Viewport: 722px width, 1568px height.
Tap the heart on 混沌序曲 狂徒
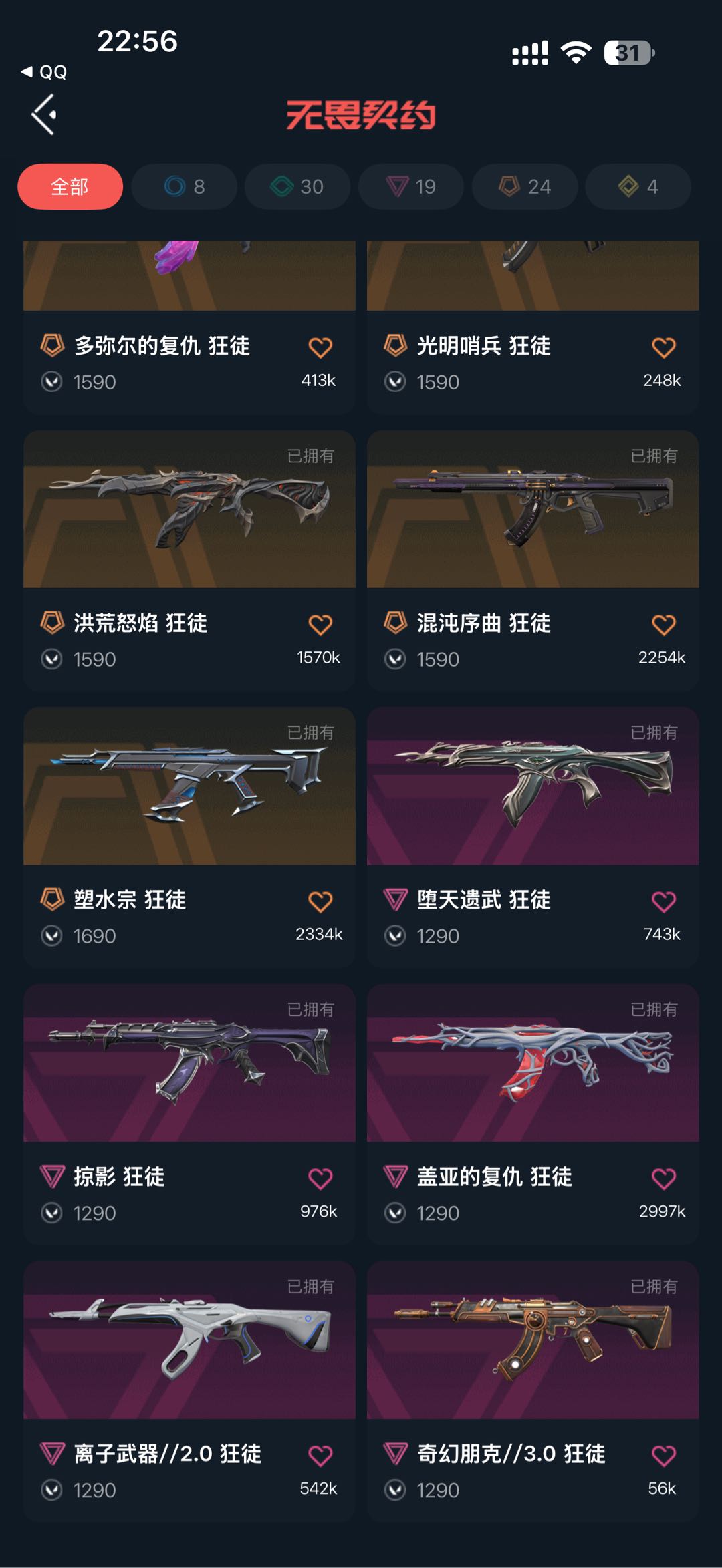click(664, 625)
